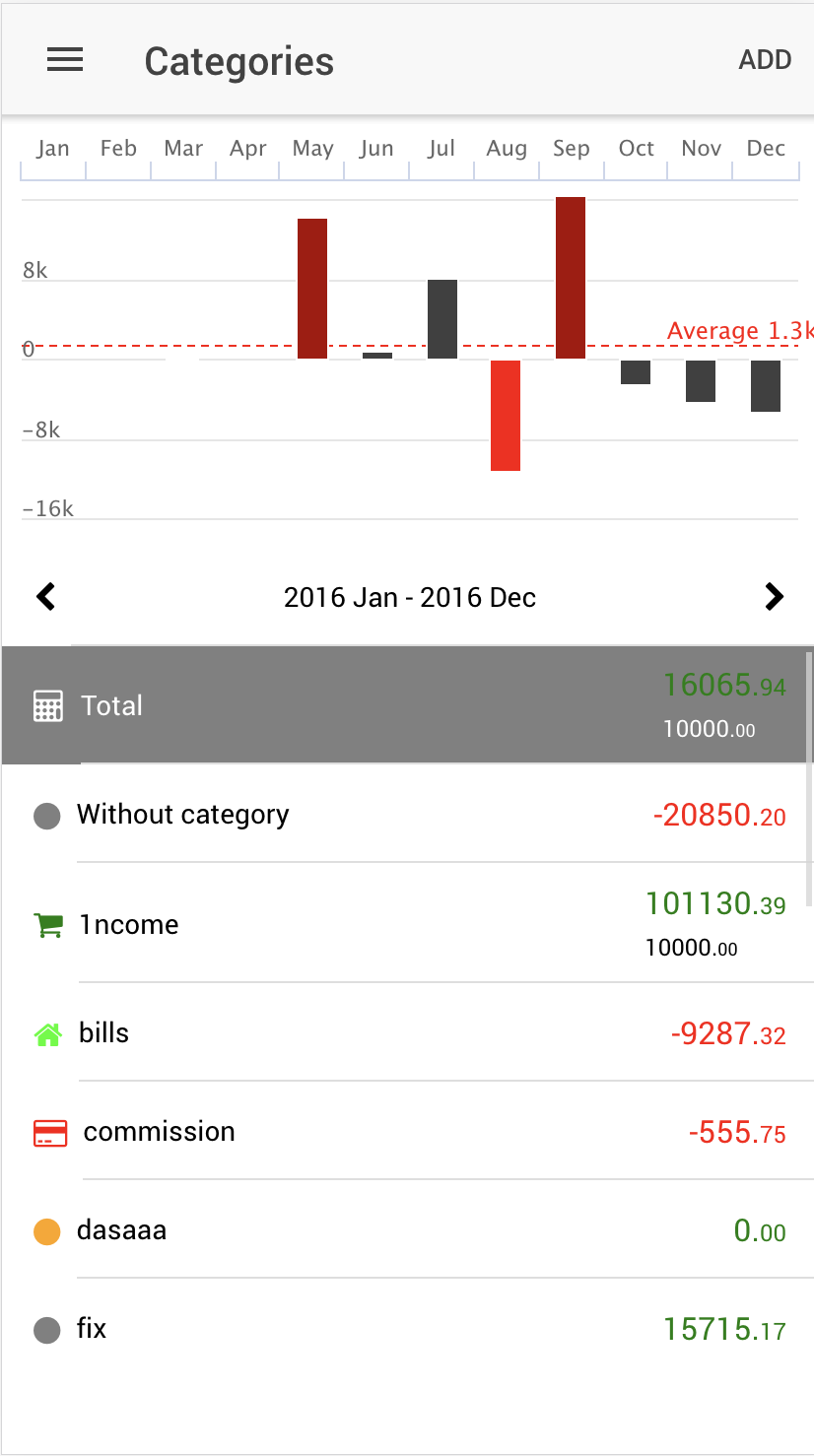Click the 2016 Jan - 2016 Dec label
The height and width of the screenshot is (1456, 814).
pyautogui.click(x=409, y=596)
